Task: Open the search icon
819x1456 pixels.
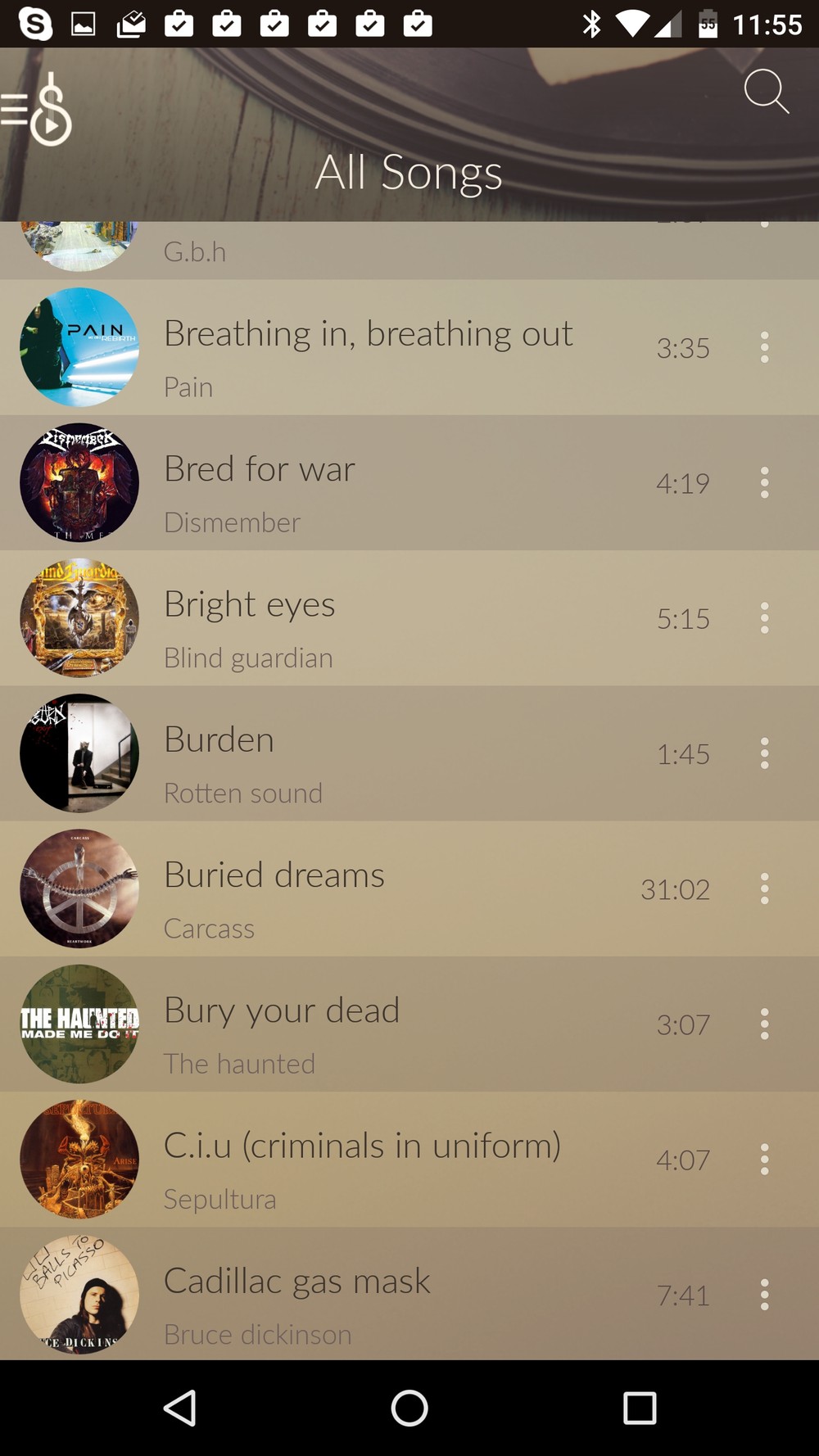Action: point(766,91)
